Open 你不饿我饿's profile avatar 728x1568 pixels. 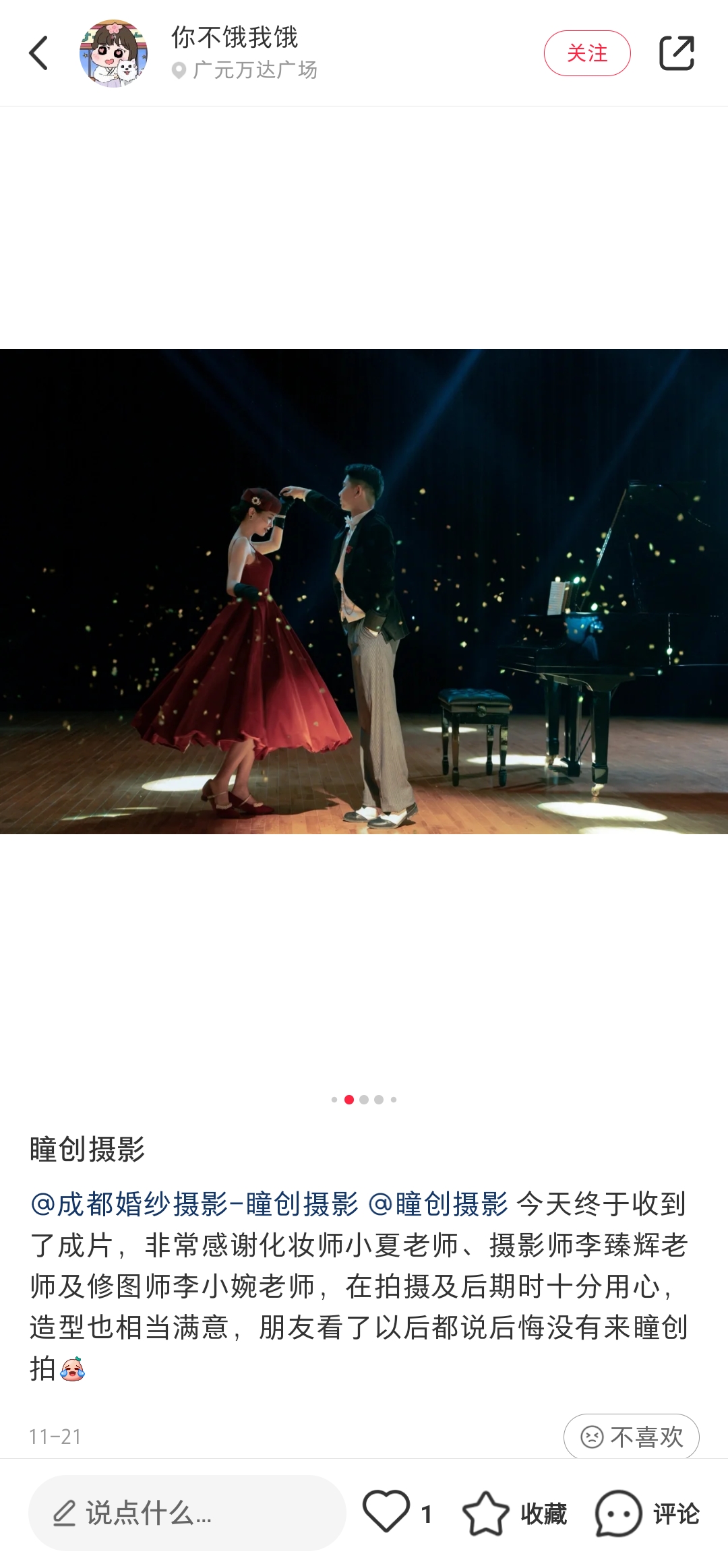(x=113, y=53)
